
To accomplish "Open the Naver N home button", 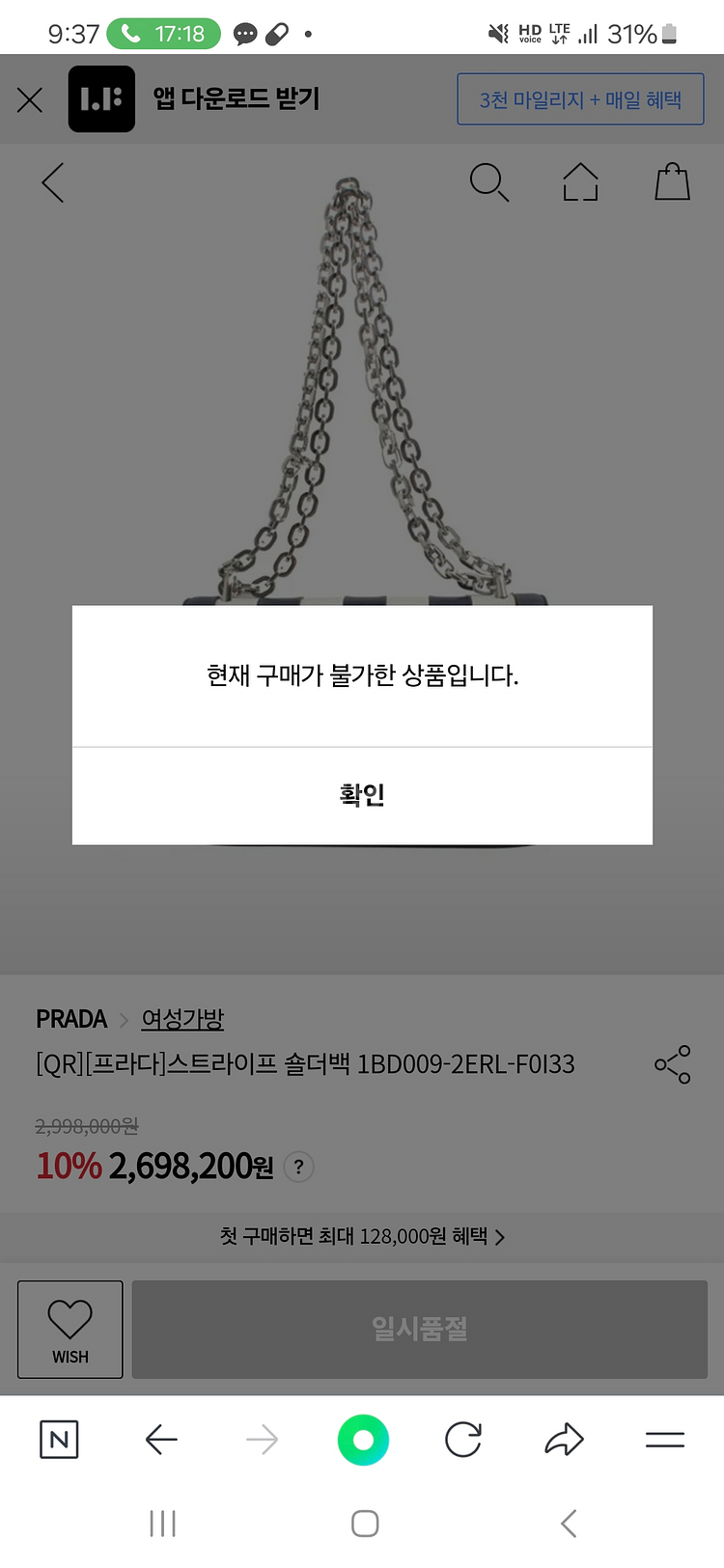I will click(59, 1440).
